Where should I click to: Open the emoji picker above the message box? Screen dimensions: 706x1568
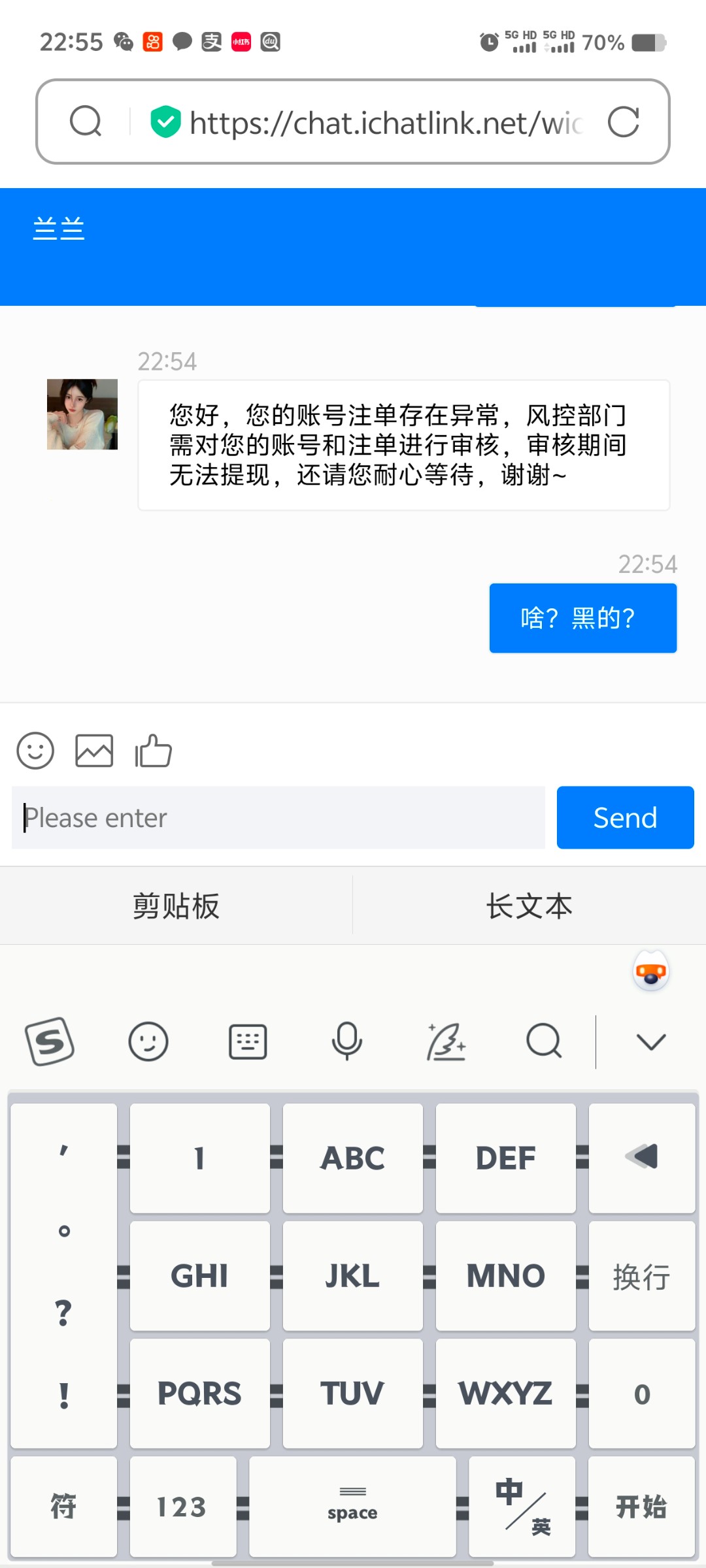35,751
